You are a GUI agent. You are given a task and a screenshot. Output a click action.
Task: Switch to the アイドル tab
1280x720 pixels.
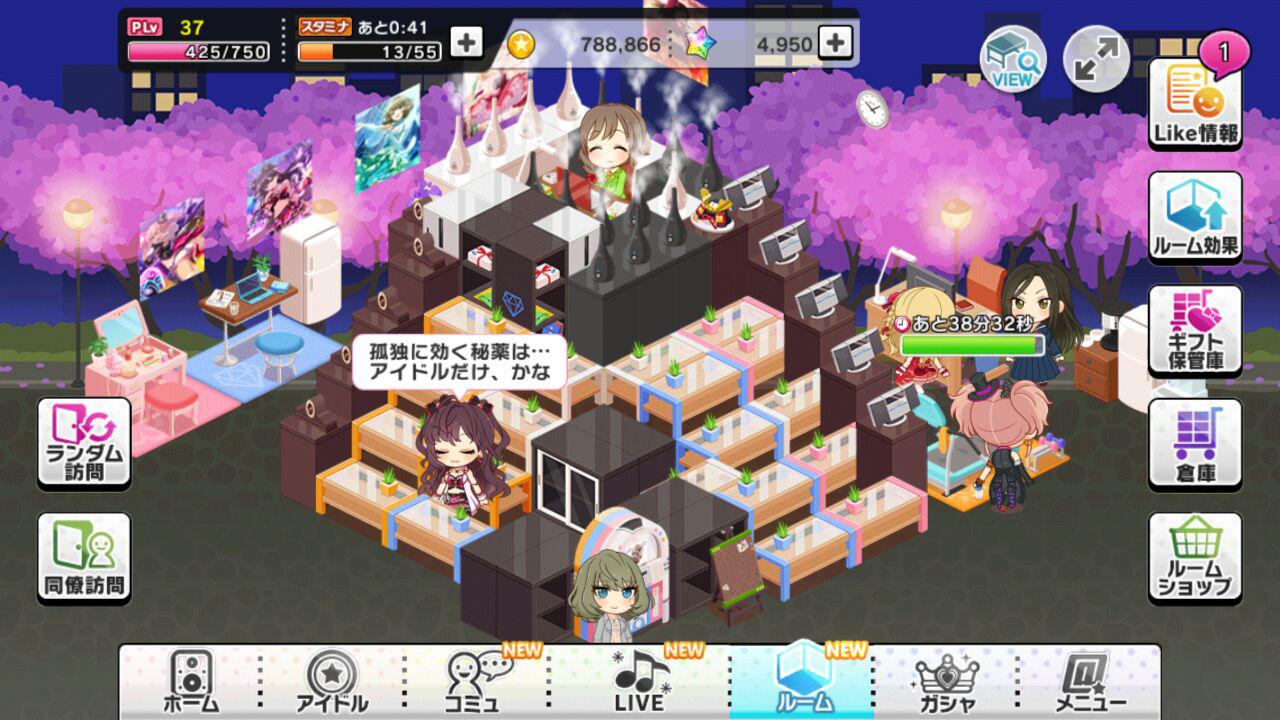pyautogui.click(x=332, y=682)
